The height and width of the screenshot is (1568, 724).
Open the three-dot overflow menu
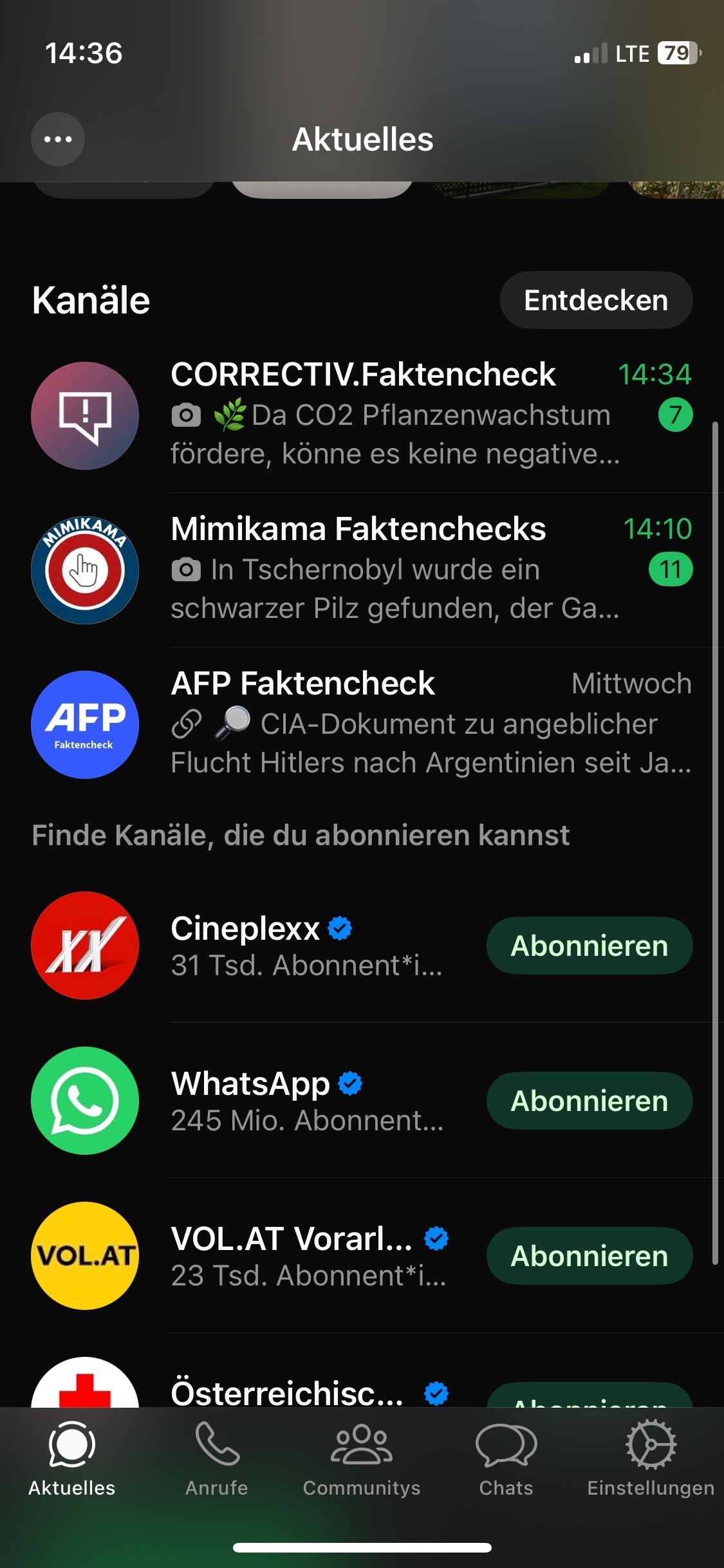point(58,139)
